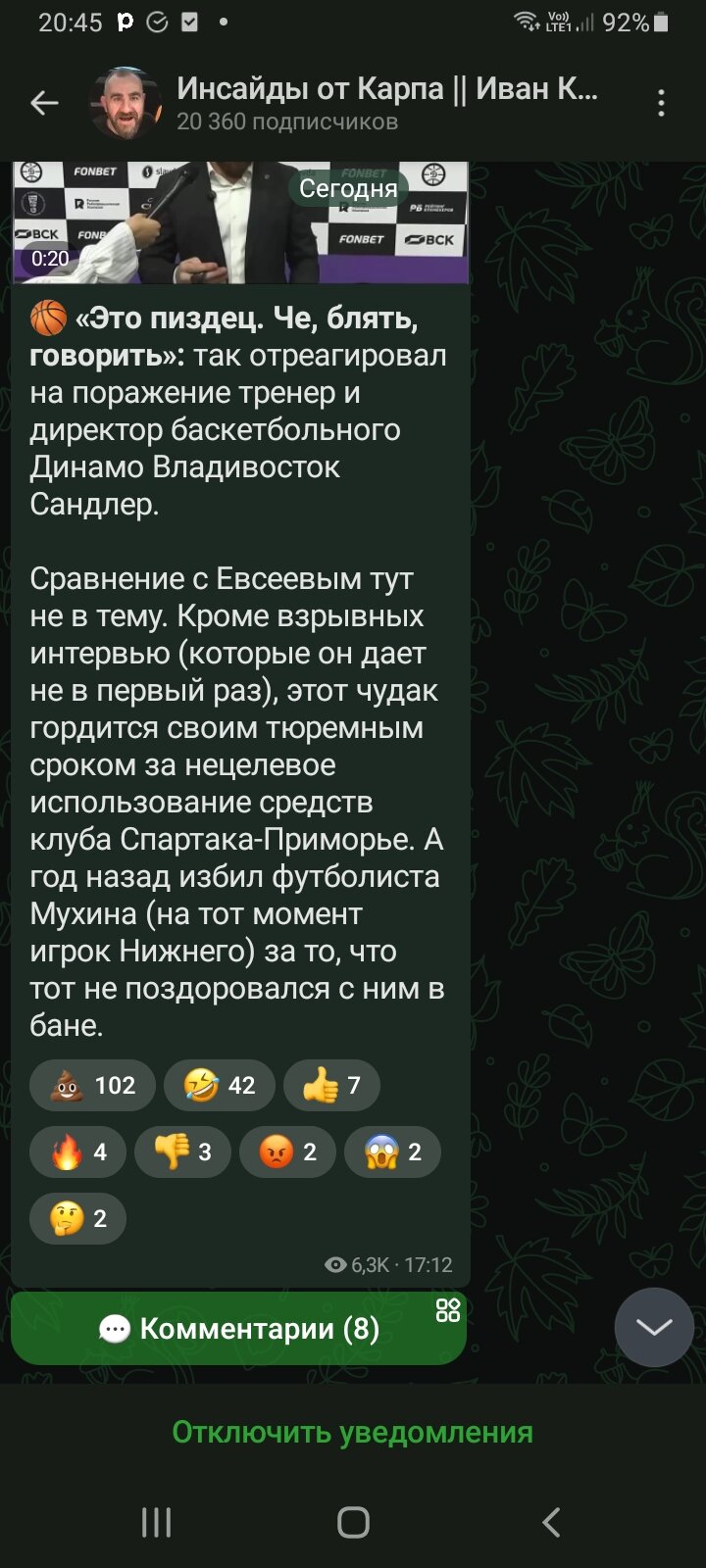
Task: Add the fire reaction showing 4
Action: 78,1151
